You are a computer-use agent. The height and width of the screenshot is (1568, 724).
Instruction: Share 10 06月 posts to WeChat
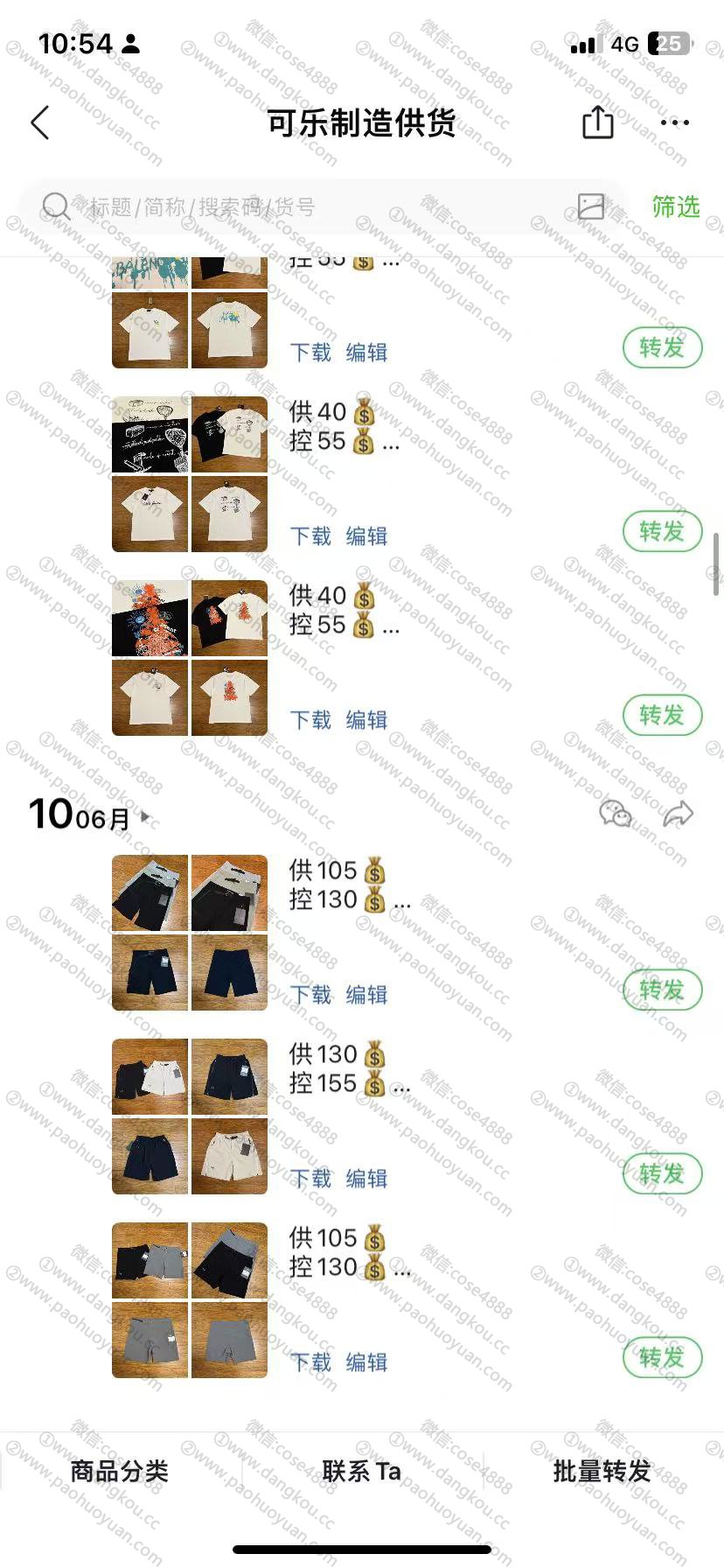pyautogui.click(x=615, y=815)
